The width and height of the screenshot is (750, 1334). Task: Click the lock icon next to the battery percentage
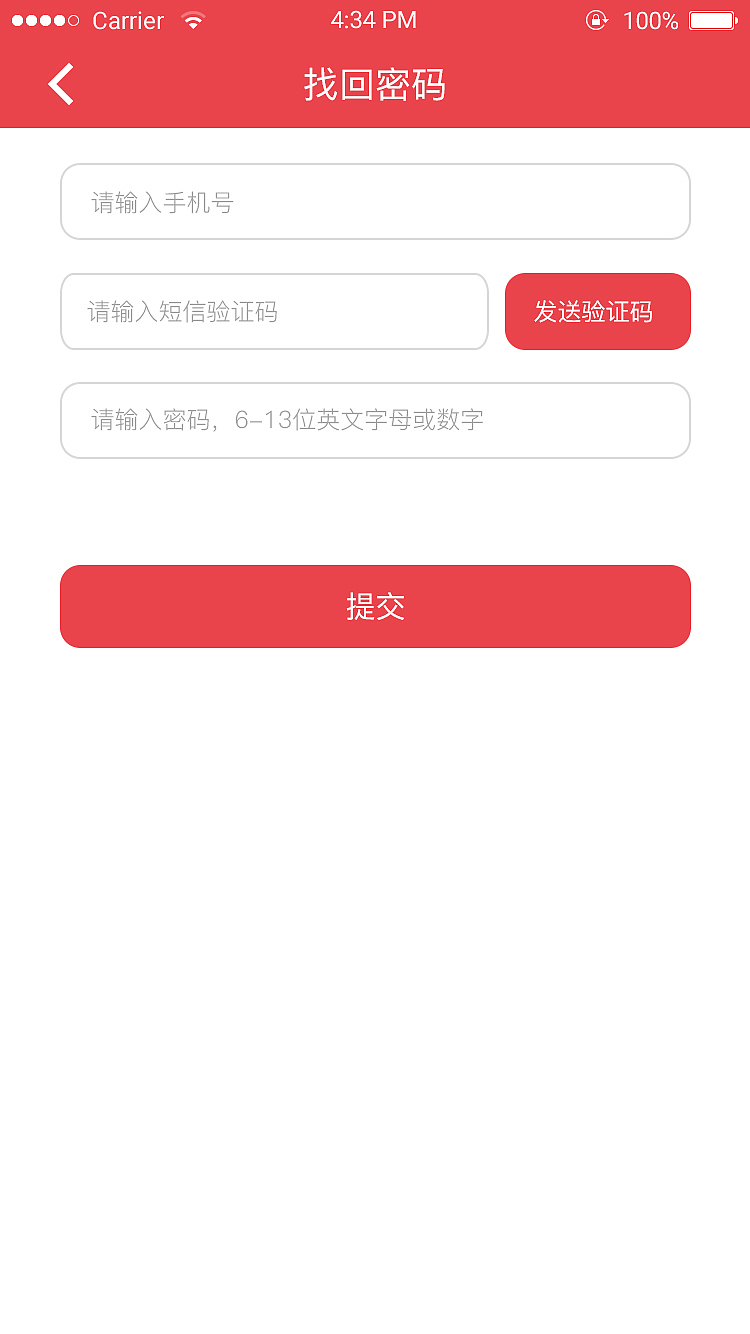click(x=597, y=20)
